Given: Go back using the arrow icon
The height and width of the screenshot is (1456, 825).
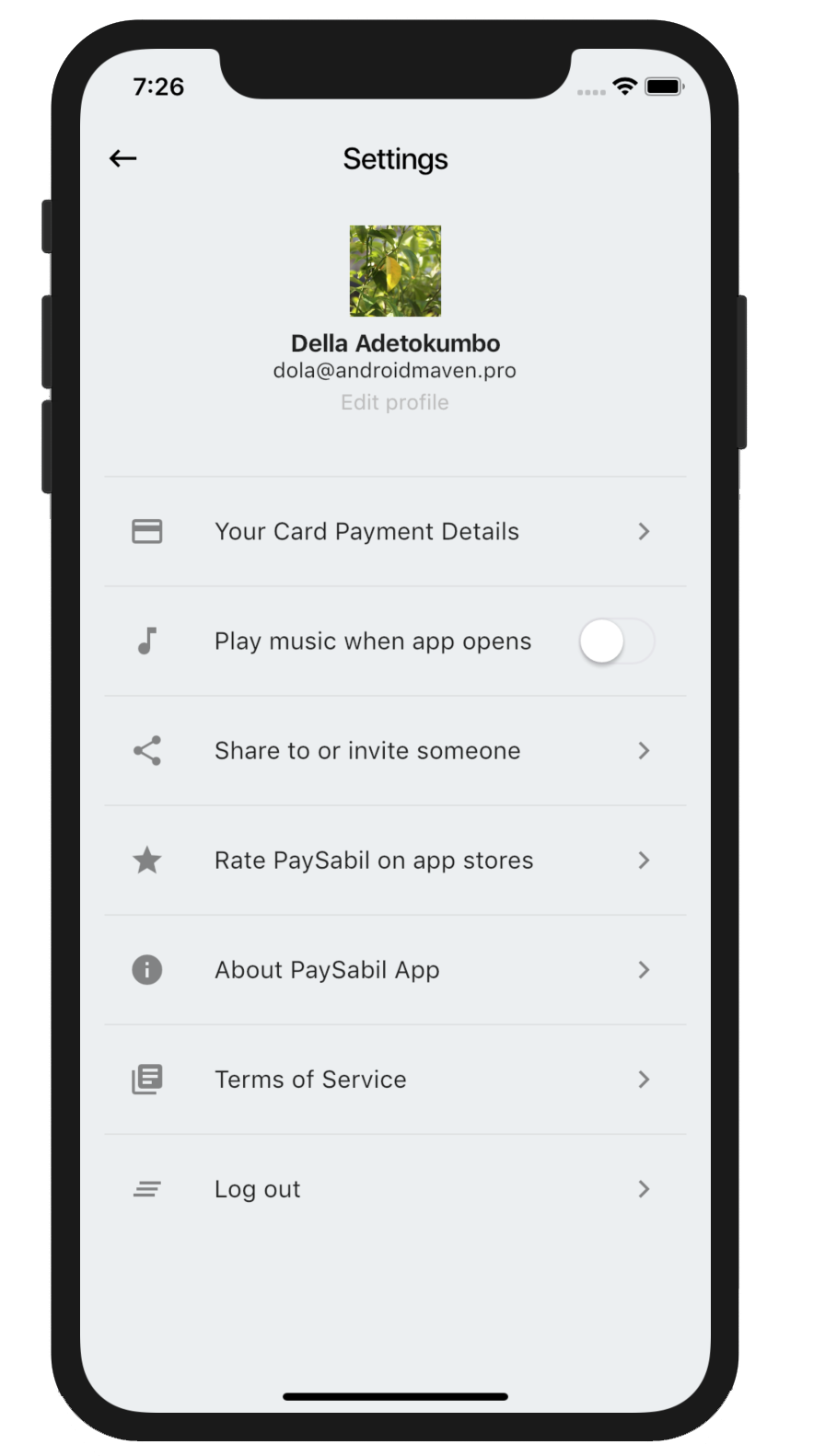Looking at the screenshot, I should [x=122, y=158].
